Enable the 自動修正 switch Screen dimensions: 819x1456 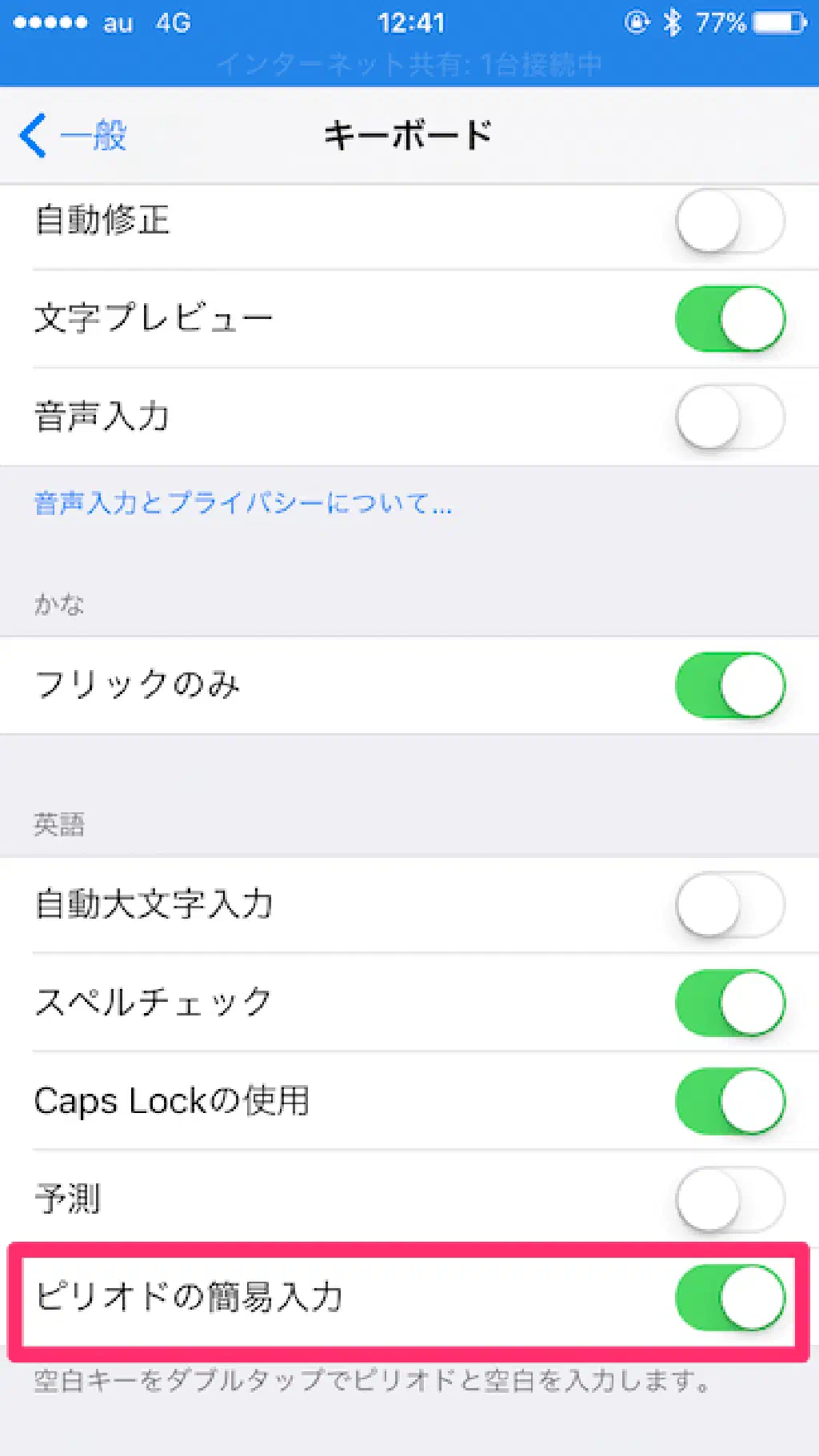729,221
